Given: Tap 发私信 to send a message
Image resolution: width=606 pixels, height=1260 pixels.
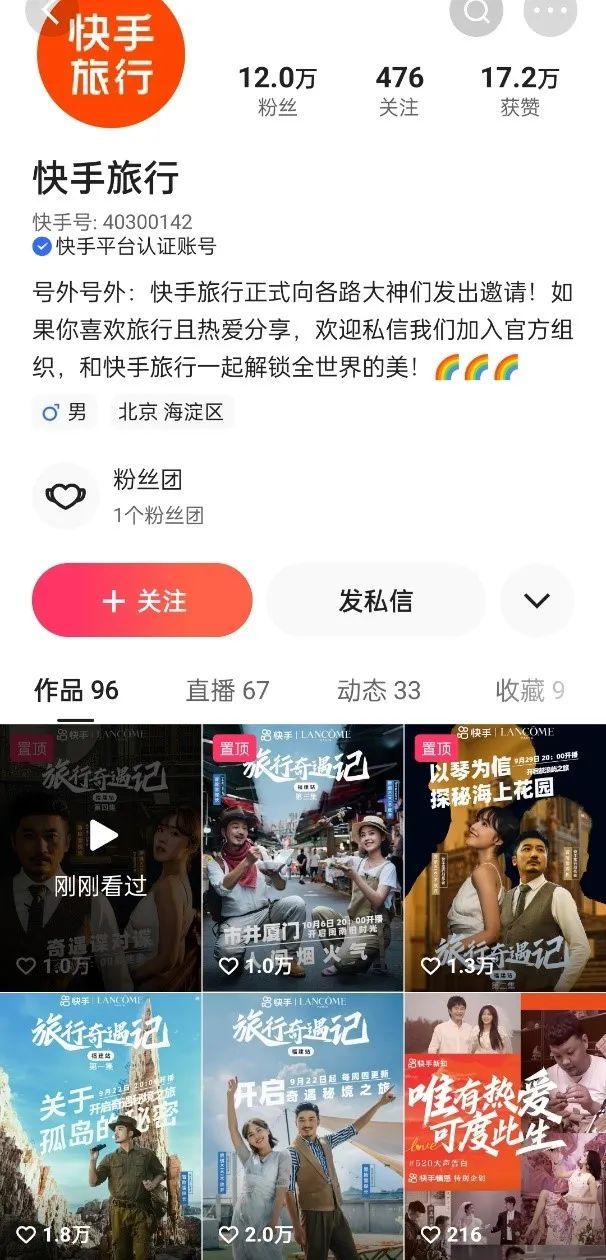Looking at the screenshot, I should tap(375, 600).
